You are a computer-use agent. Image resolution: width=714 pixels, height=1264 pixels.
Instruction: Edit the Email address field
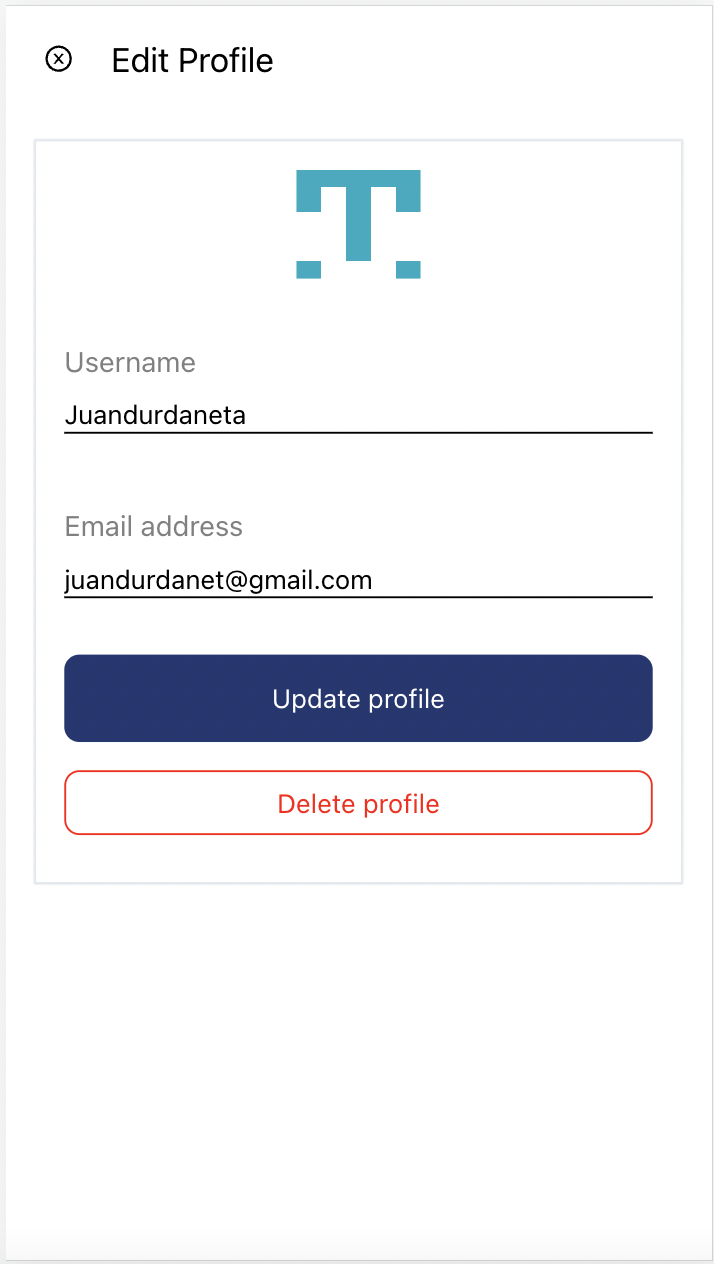coord(358,580)
